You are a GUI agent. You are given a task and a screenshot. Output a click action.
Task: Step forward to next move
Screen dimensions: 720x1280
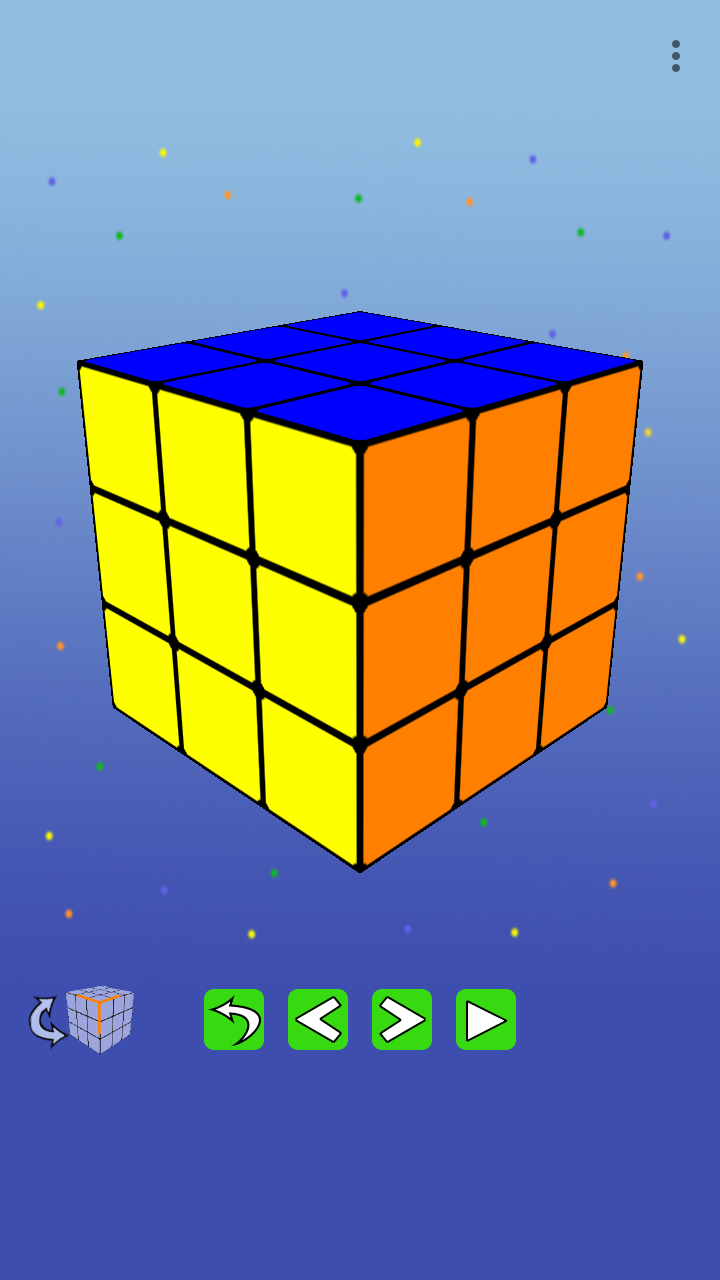tap(402, 1019)
